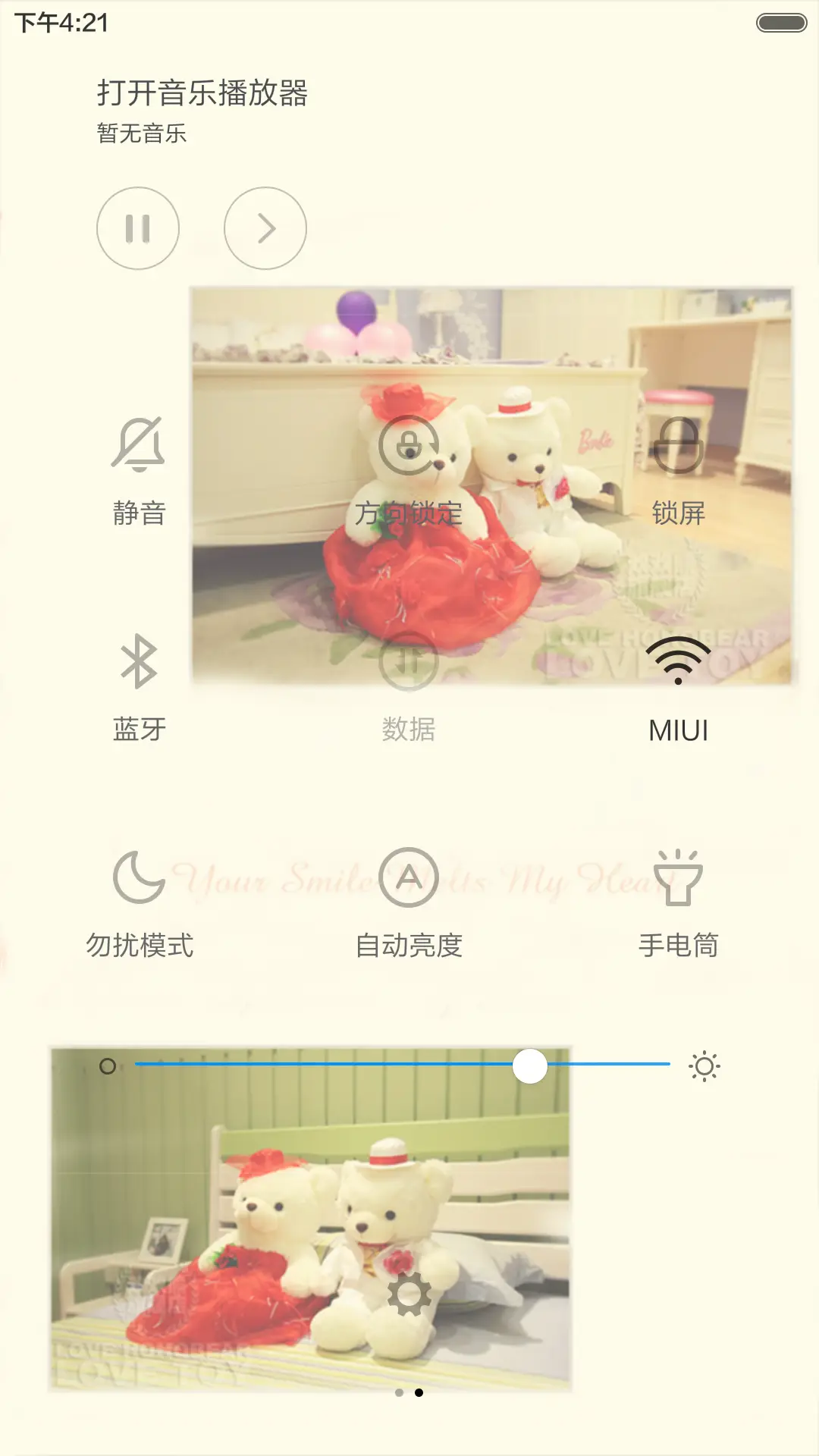The image size is (819, 1456).
Task: Adjust the blue brightness slider knob
Action: click(x=531, y=1066)
